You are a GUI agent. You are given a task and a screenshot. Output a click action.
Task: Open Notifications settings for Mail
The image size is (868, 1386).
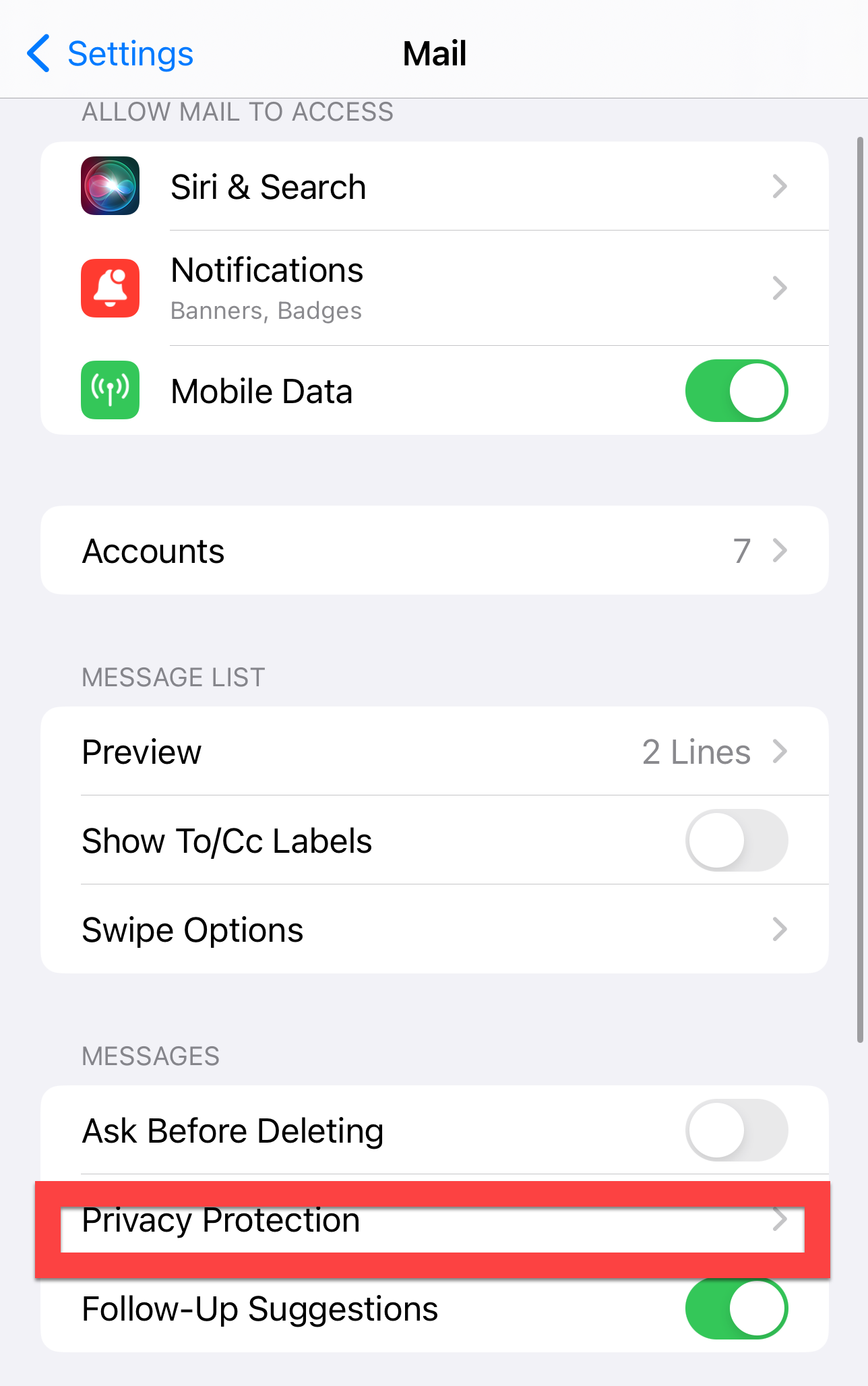pos(434,289)
